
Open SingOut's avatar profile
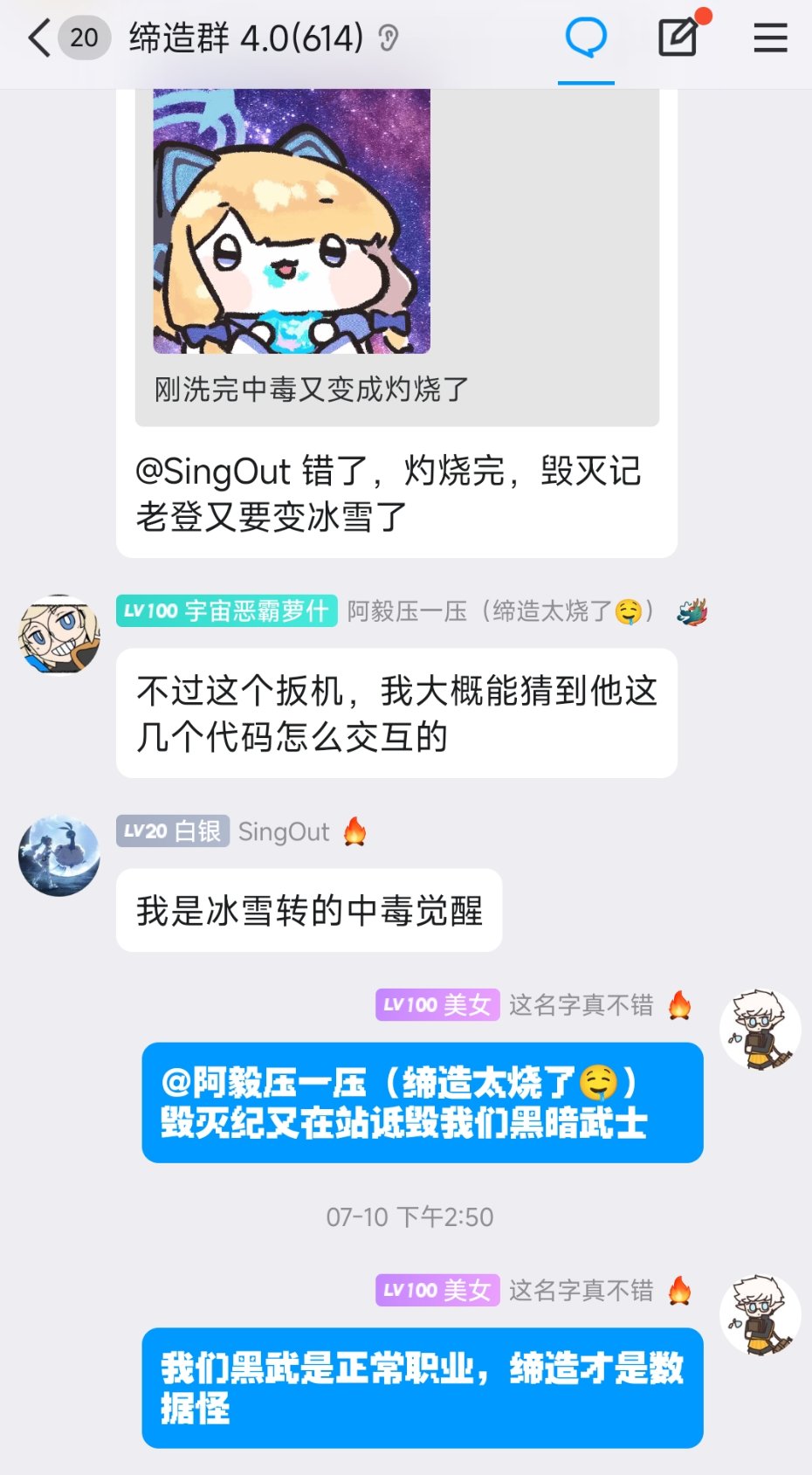pos(59,856)
